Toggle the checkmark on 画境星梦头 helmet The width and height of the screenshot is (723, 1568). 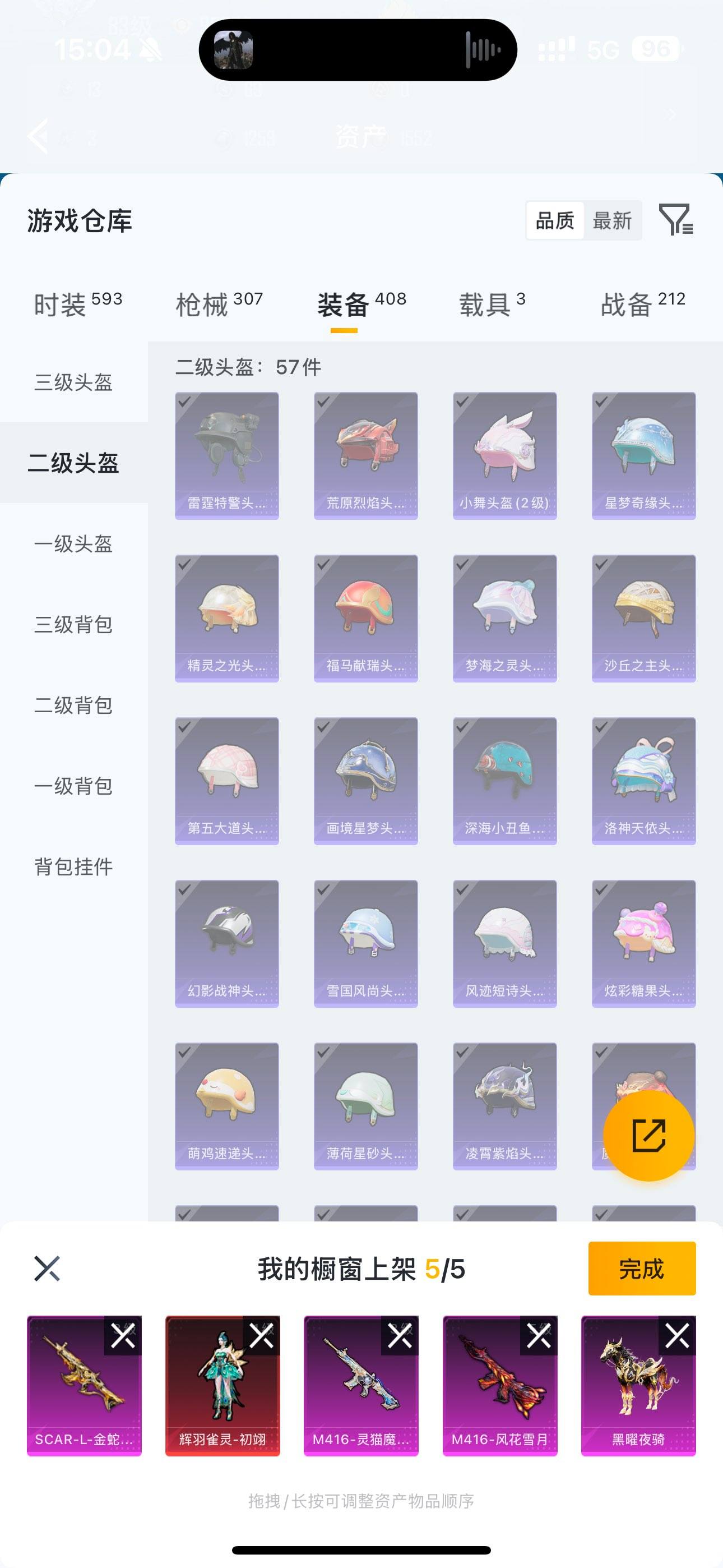tap(365, 781)
